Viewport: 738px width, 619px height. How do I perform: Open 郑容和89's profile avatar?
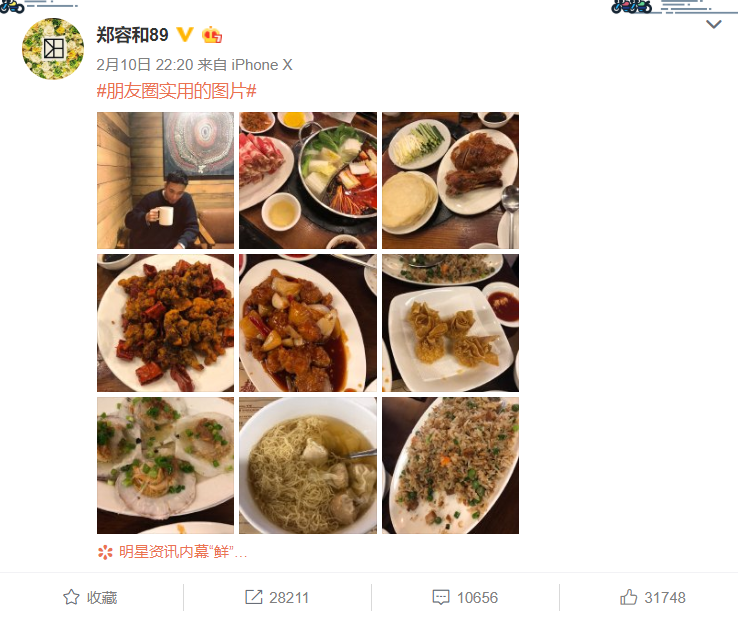[x=53, y=48]
